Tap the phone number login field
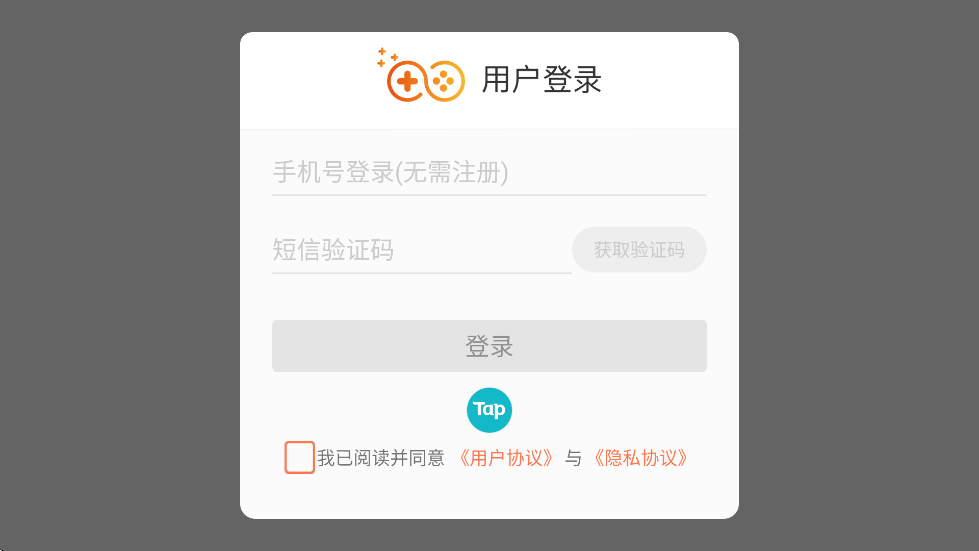979x551 pixels. [x=489, y=173]
